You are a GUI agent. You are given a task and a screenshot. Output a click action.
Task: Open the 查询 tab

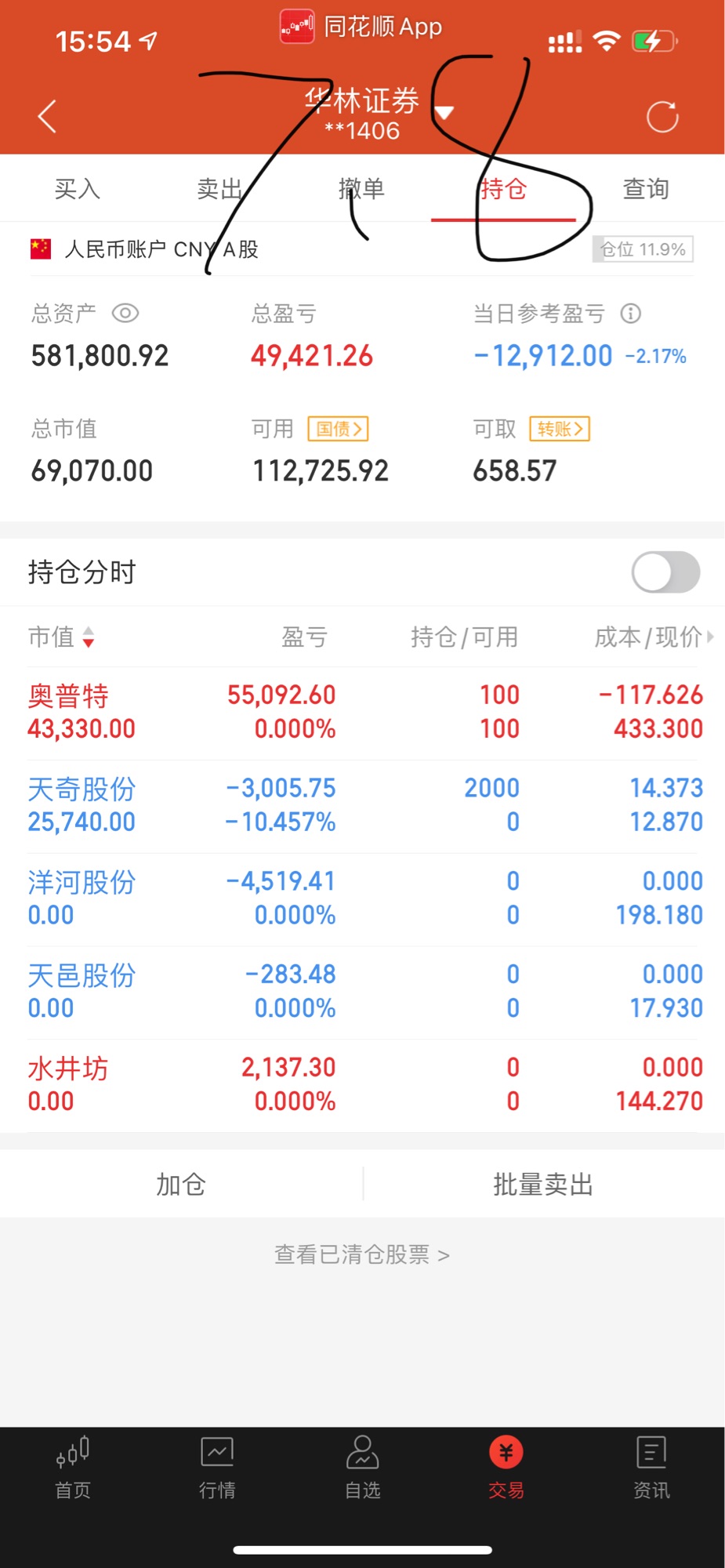pos(645,189)
